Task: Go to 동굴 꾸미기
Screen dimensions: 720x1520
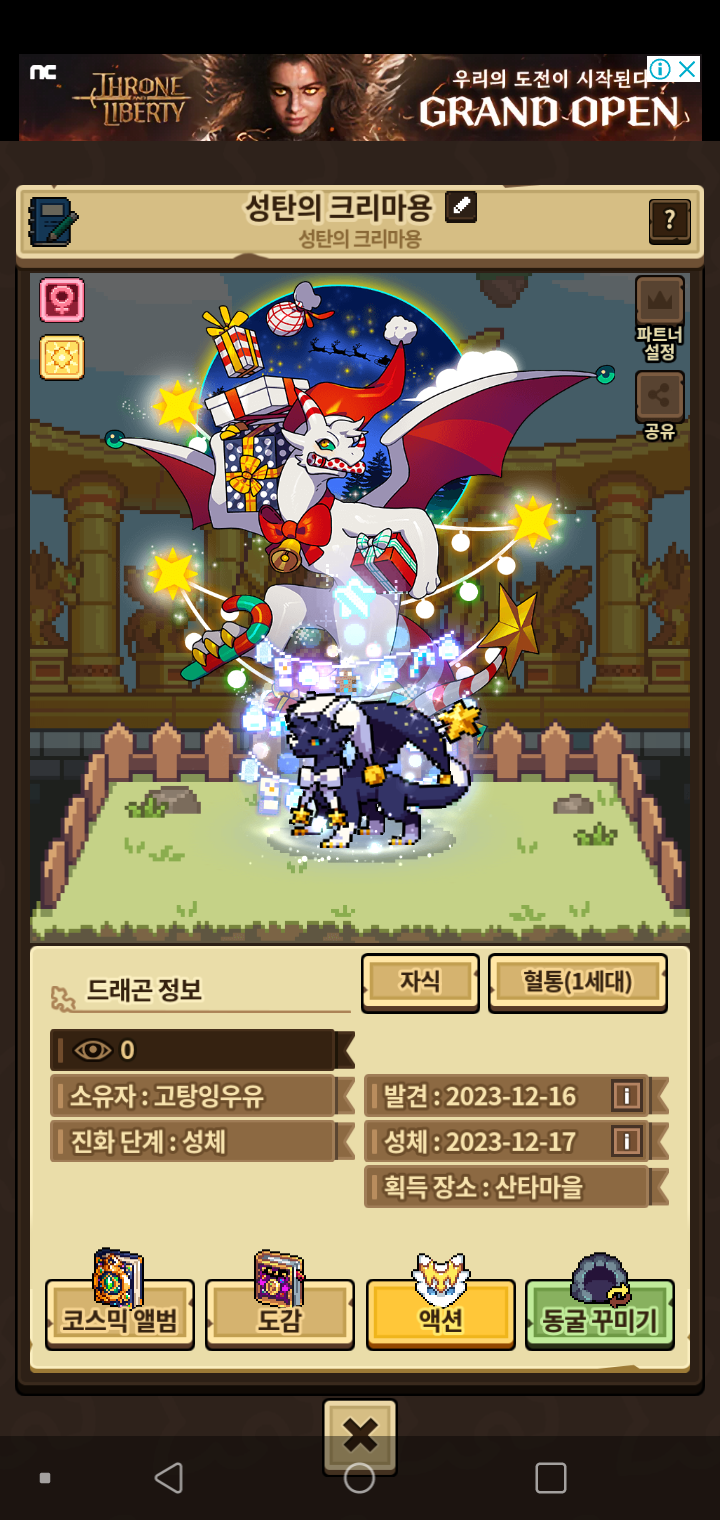Action: [600, 1313]
